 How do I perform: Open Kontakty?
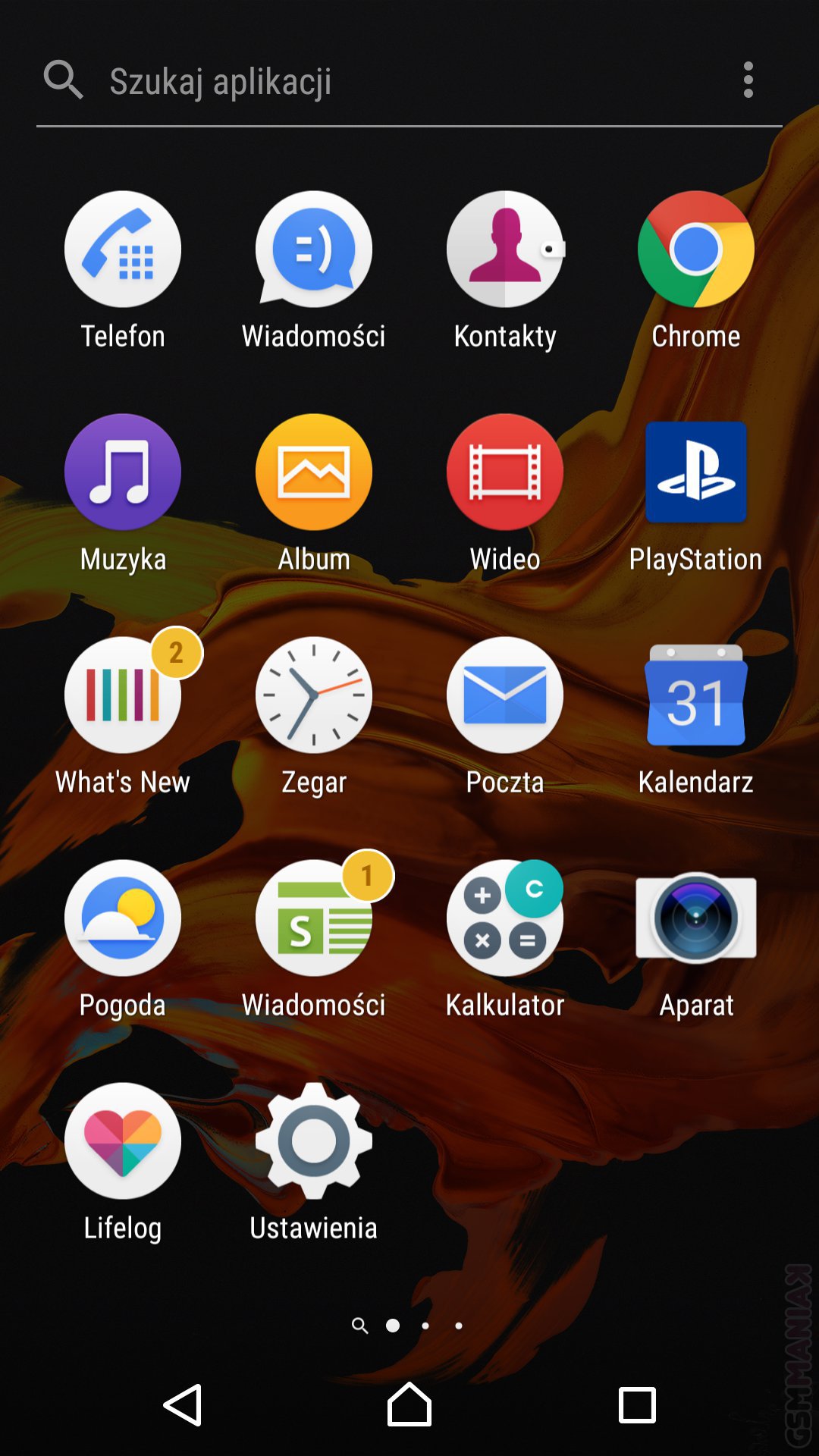[505, 249]
